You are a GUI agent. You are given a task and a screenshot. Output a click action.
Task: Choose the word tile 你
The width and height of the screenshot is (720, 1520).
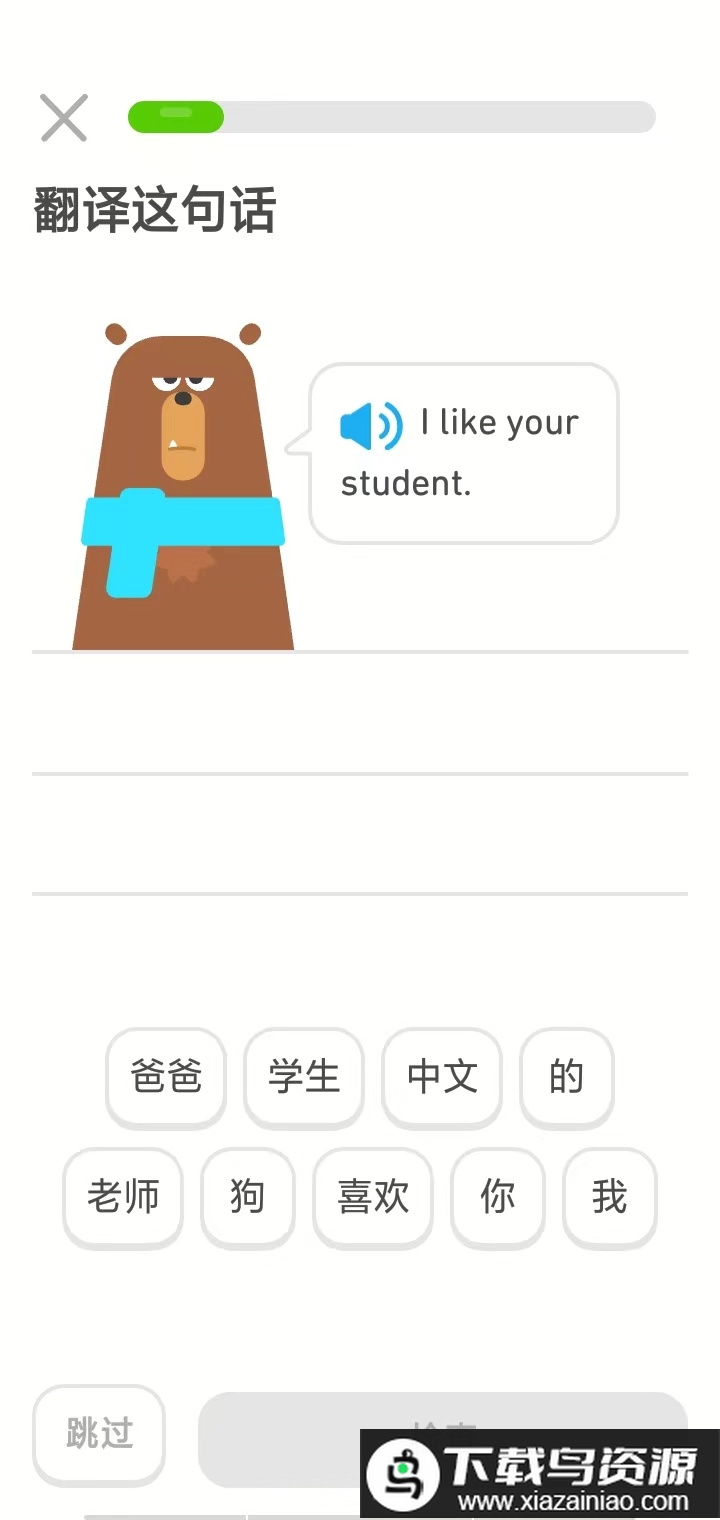pyautogui.click(x=497, y=1196)
